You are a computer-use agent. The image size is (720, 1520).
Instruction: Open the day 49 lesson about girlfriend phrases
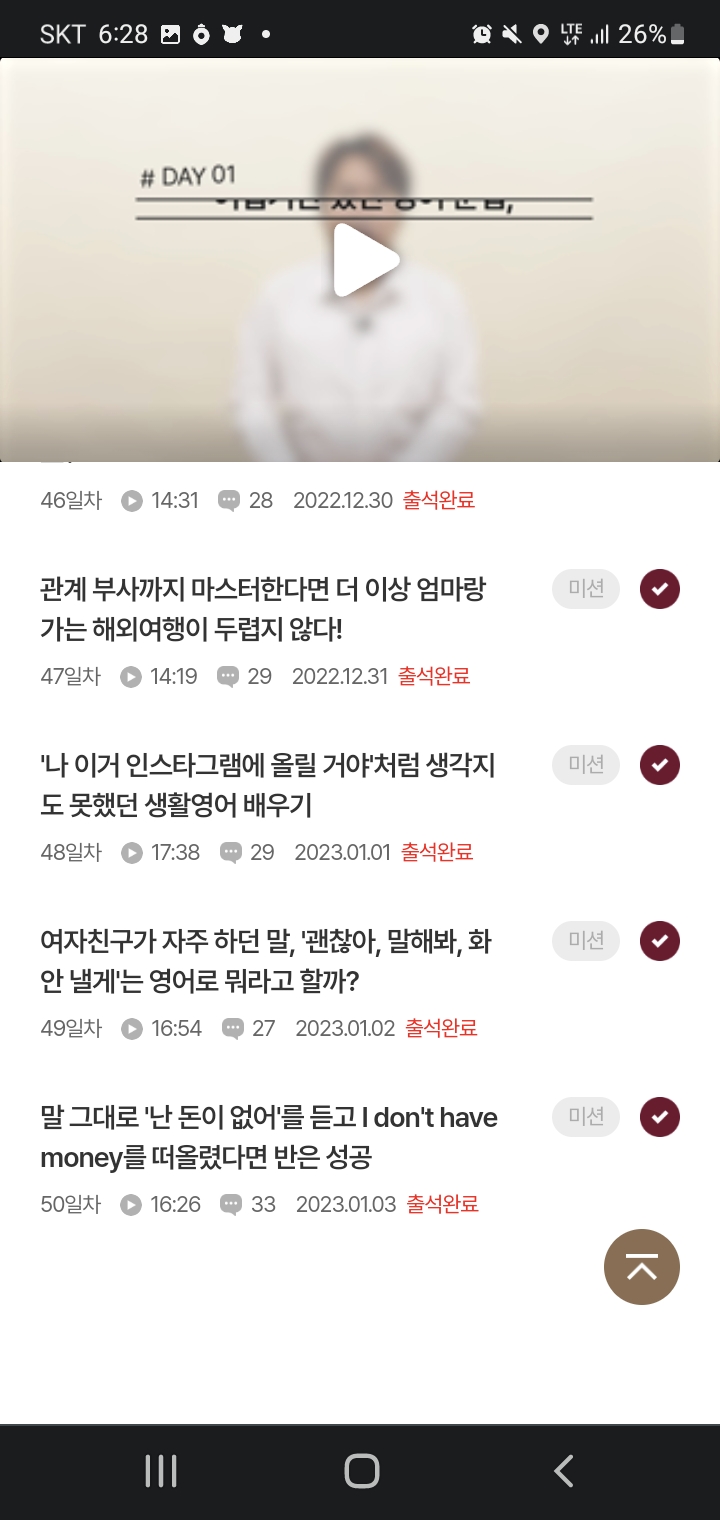point(265,962)
